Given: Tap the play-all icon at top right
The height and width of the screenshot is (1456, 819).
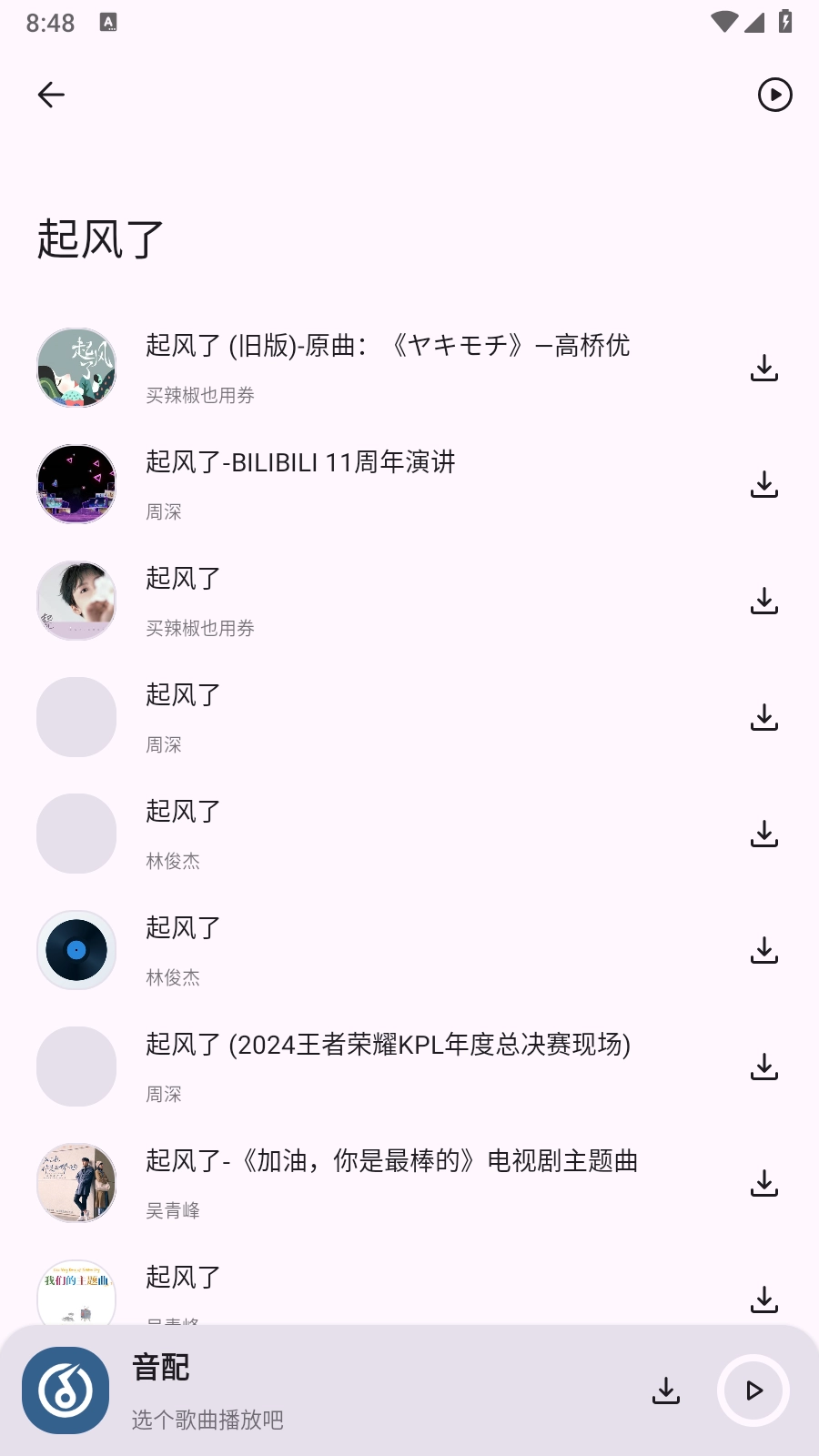Looking at the screenshot, I should pos(774,95).
